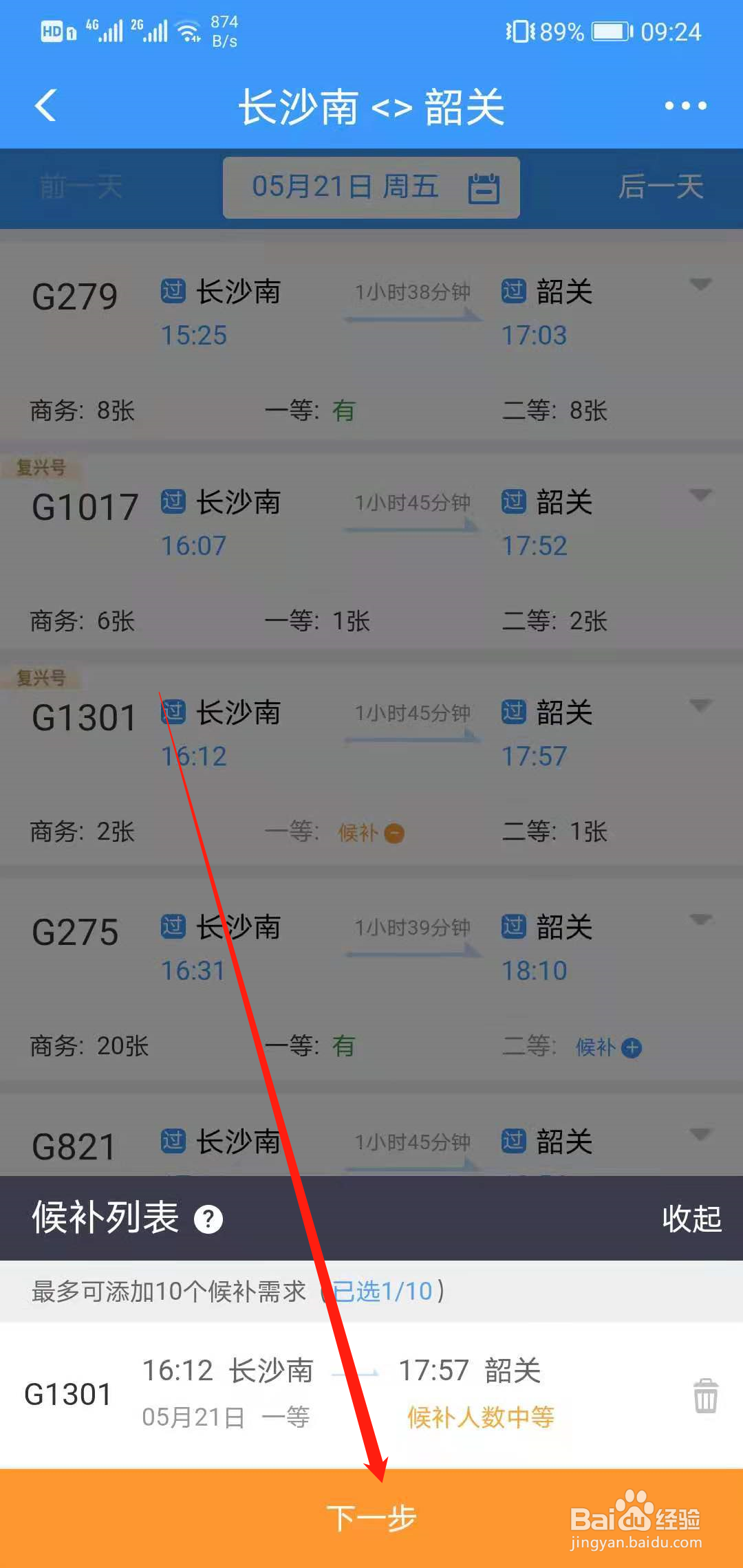Expand details for train G275
This screenshot has height=1568, width=743.
pos(701,918)
